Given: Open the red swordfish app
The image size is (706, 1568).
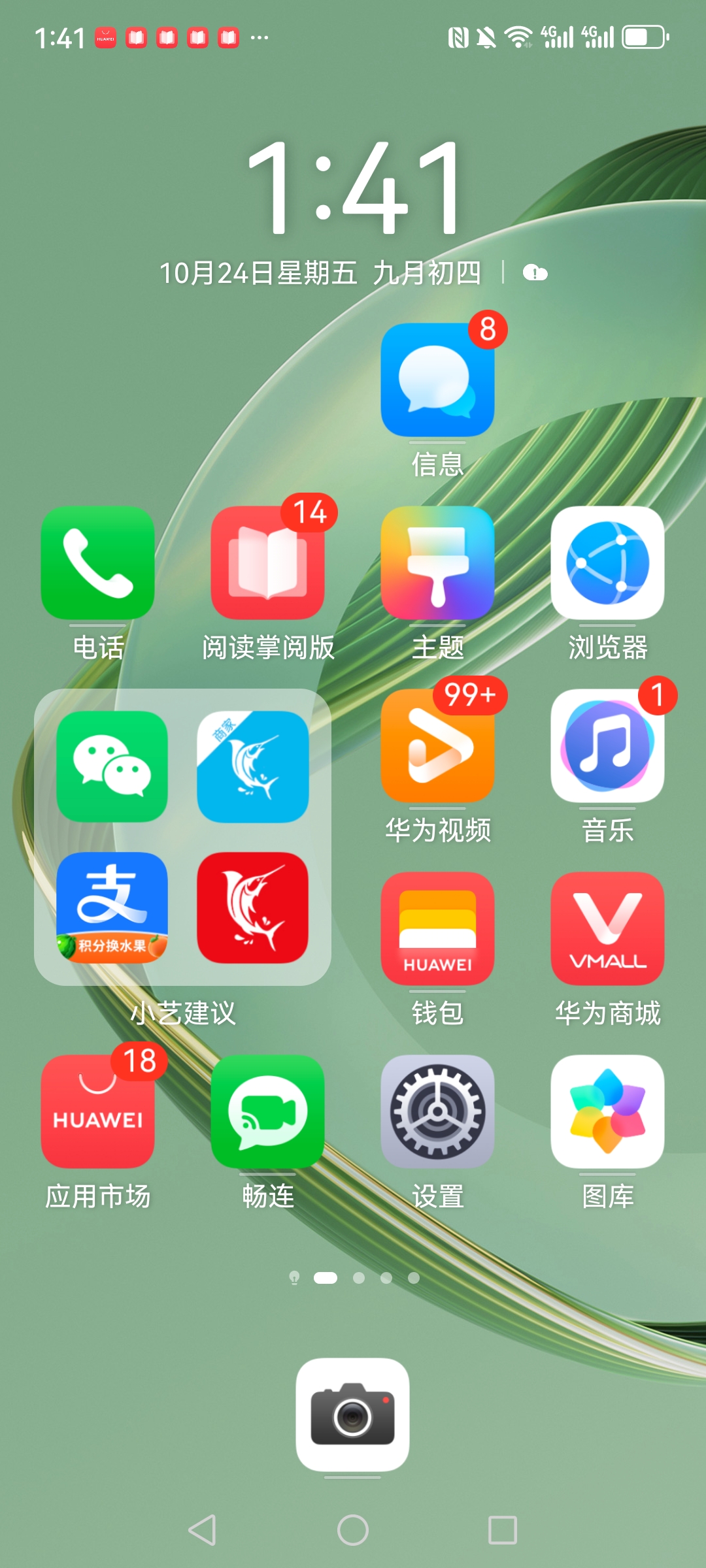Looking at the screenshot, I should coord(253,907).
